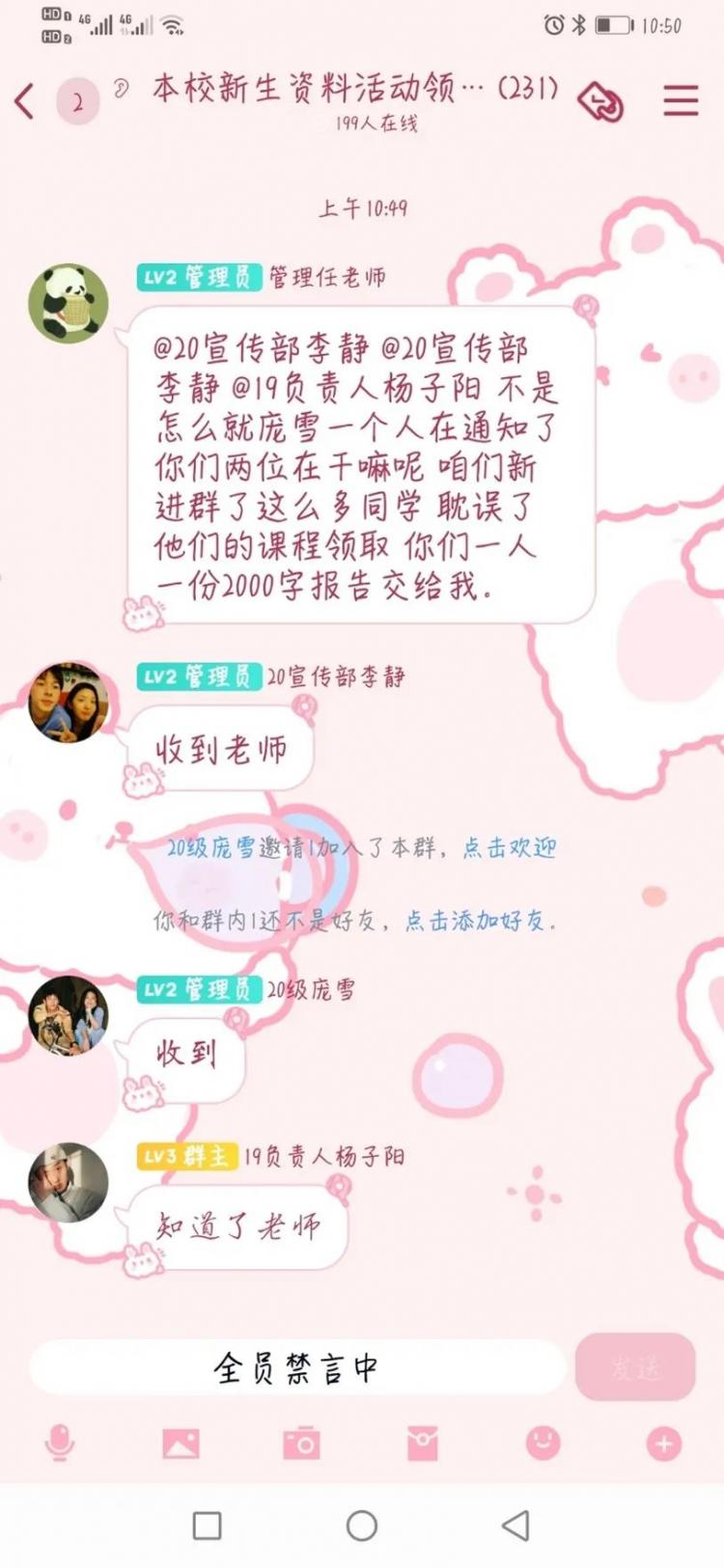
Task: Tap the 发送 send button
Action: pos(634,1367)
